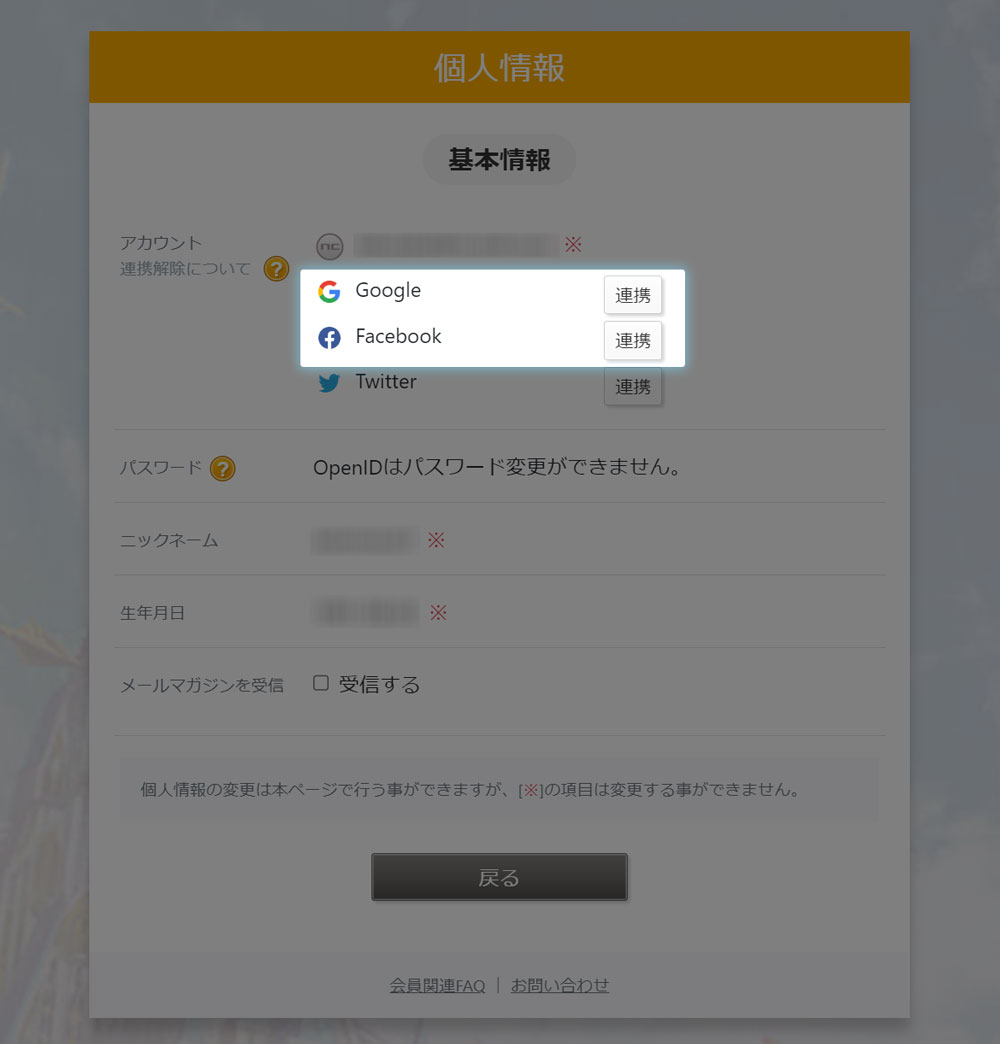Open the 会員関連FAQ link

pyautogui.click(x=437, y=985)
